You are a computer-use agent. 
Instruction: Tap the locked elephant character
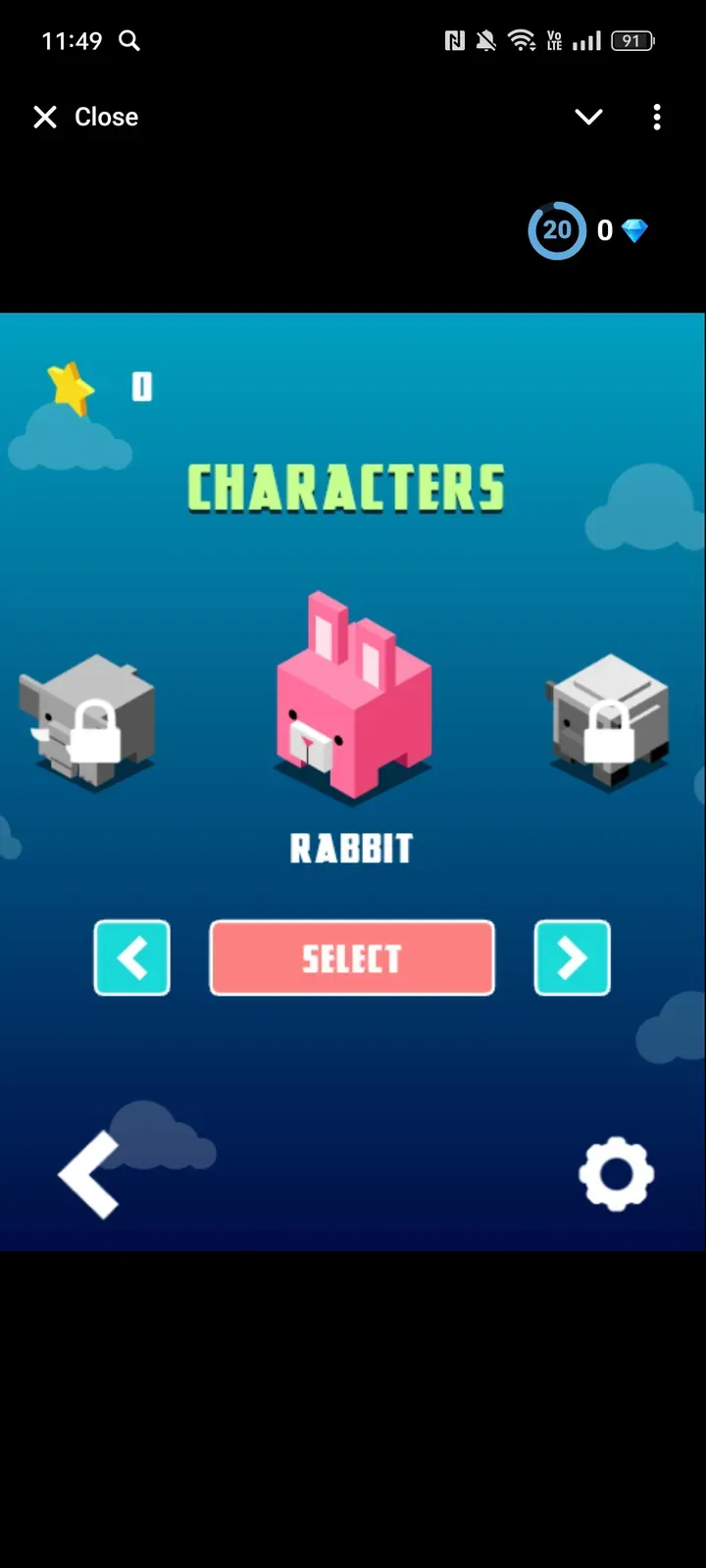pyautogui.click(x=88, y=720)
